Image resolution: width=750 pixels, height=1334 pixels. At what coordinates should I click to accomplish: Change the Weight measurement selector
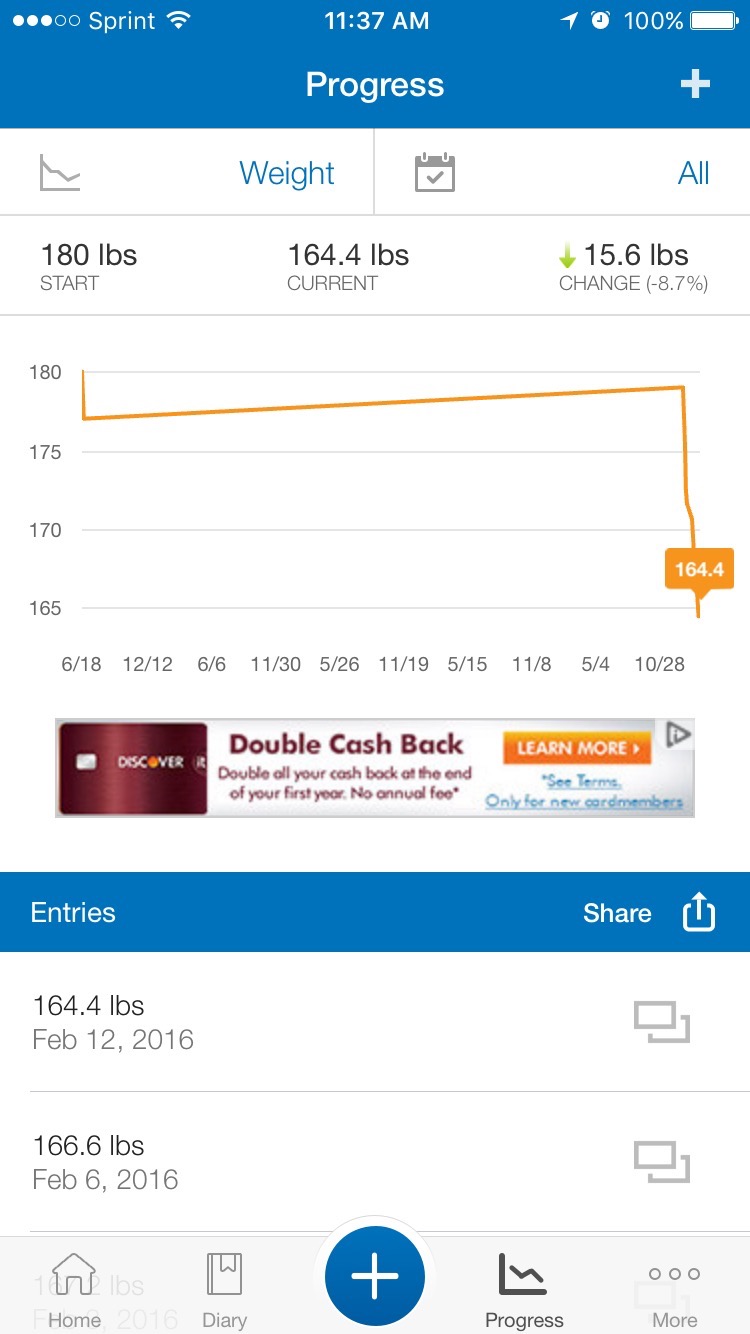pos(187,173)
